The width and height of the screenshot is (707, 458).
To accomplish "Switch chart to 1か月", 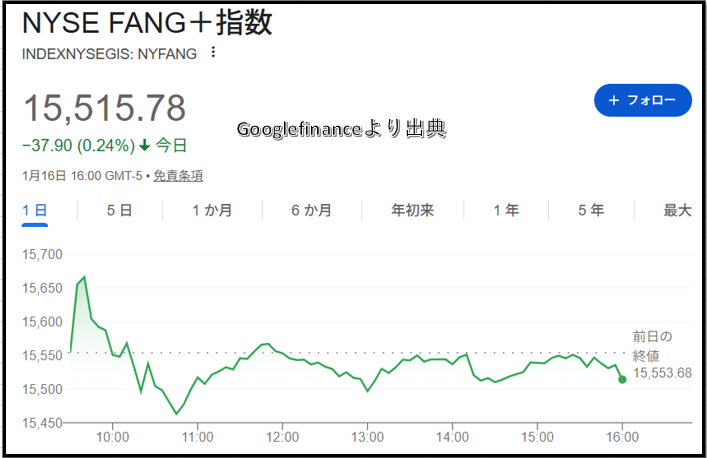I will point(212,210).
